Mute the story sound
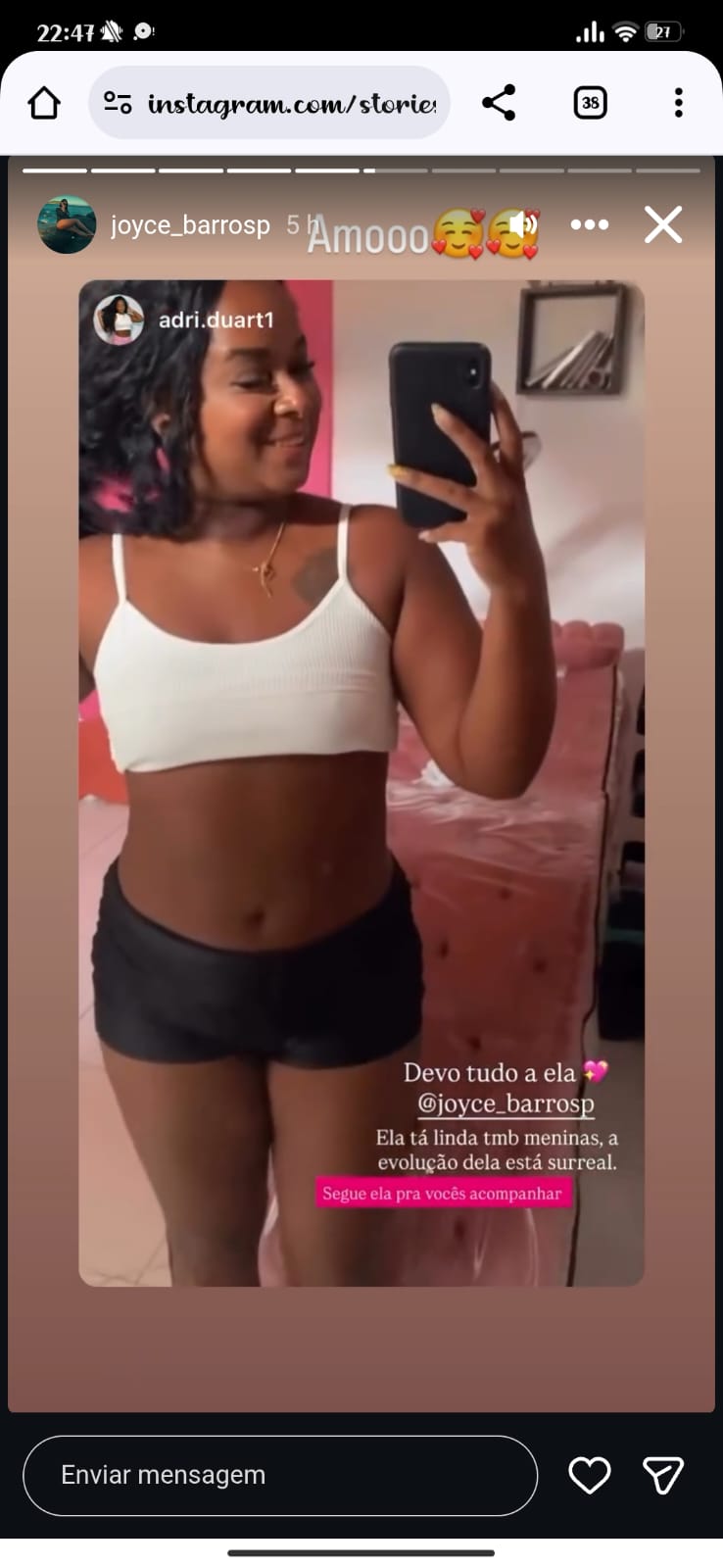The height and width of the screenshot is (1568, 723). click(x=526, y=225)
